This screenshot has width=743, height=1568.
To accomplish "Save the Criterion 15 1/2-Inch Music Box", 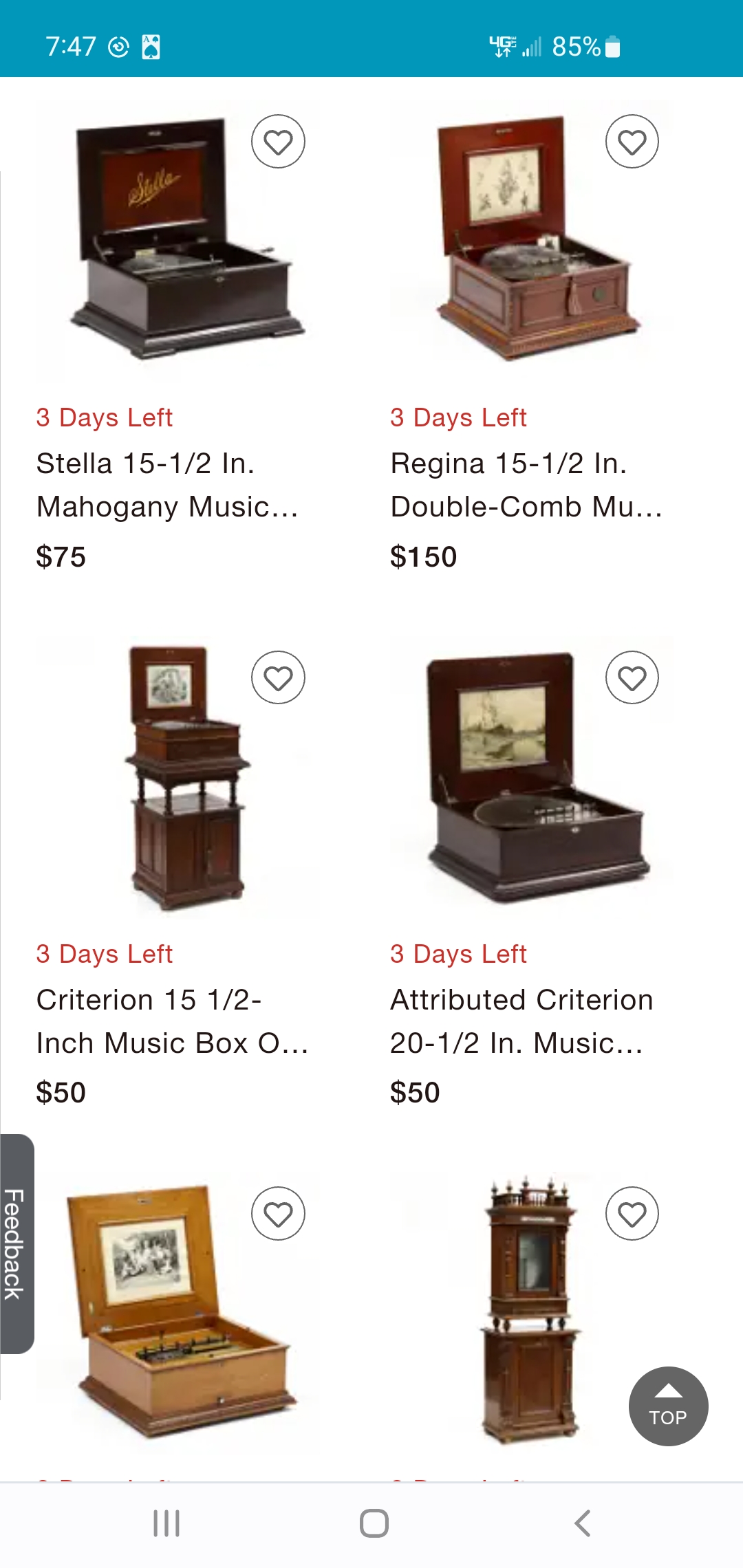I will [278, 677].
